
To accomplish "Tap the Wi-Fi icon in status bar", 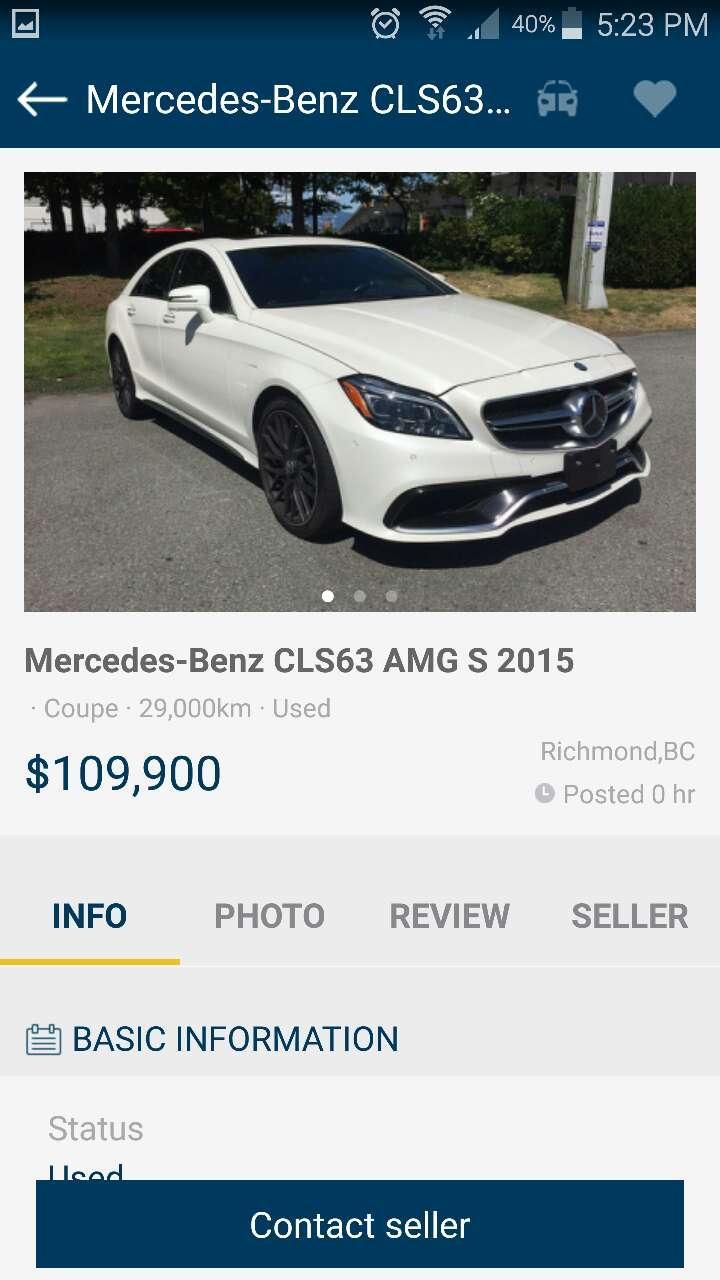I will click(x=437, y=22).
